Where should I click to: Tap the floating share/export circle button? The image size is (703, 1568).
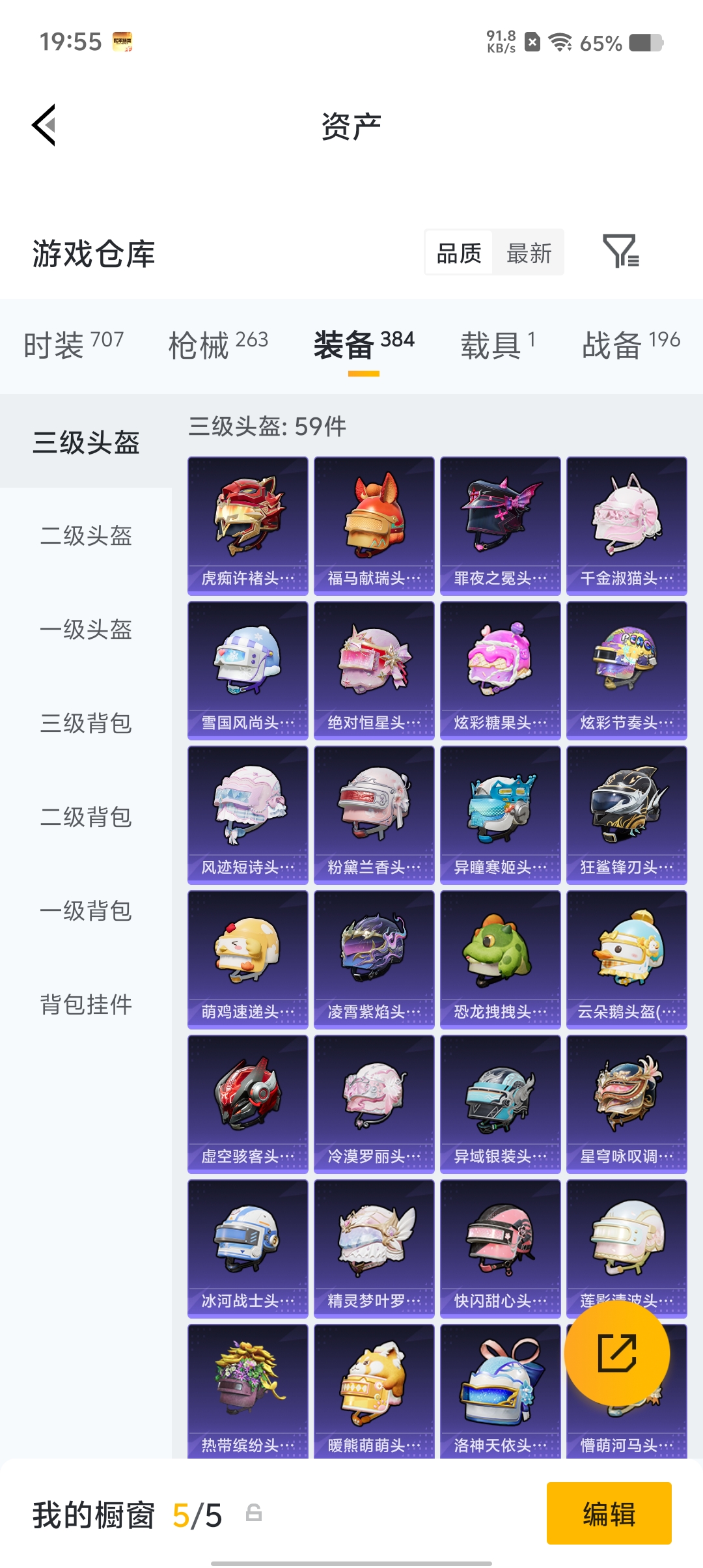[x=617, y=1353]
